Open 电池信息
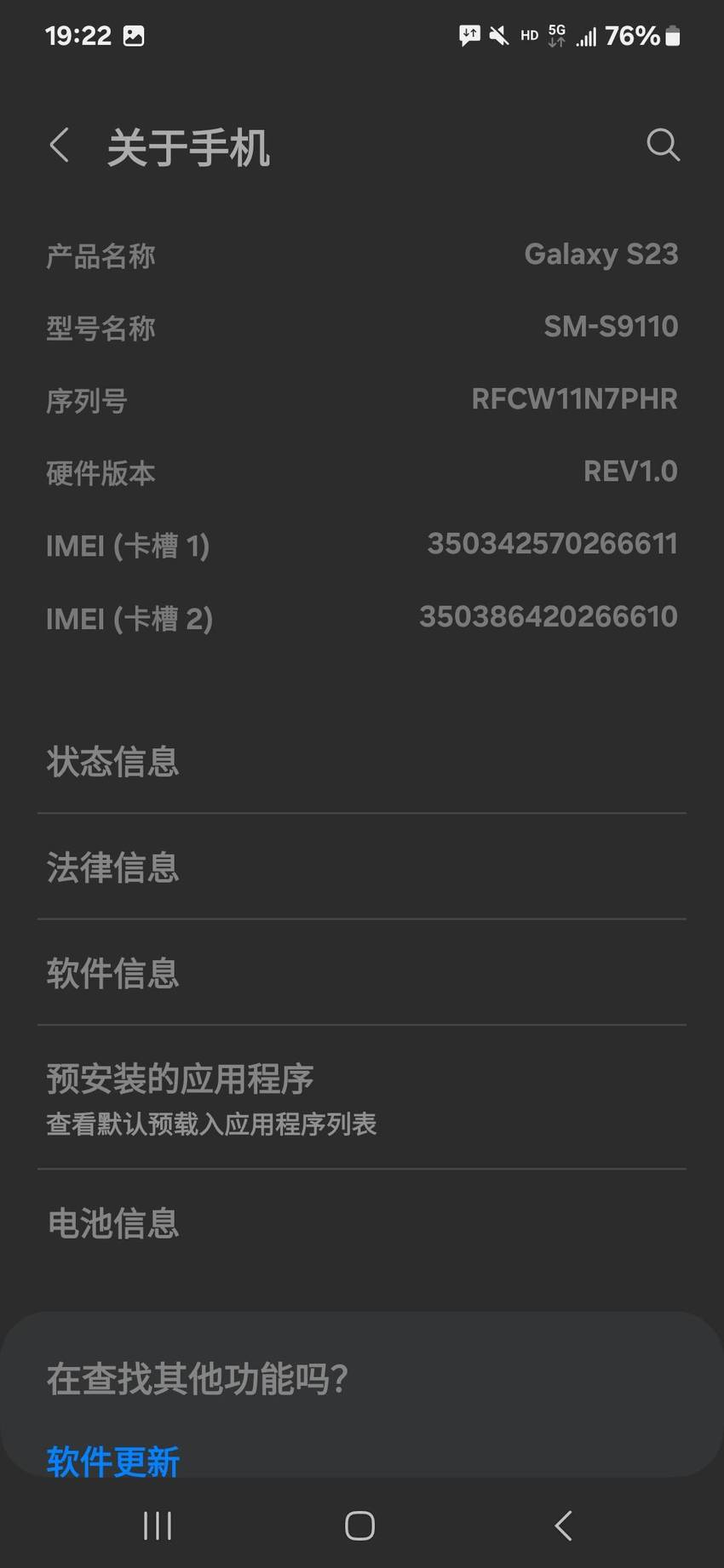724x1568 pixels. pyautogui.click(x=362, y=1222)
